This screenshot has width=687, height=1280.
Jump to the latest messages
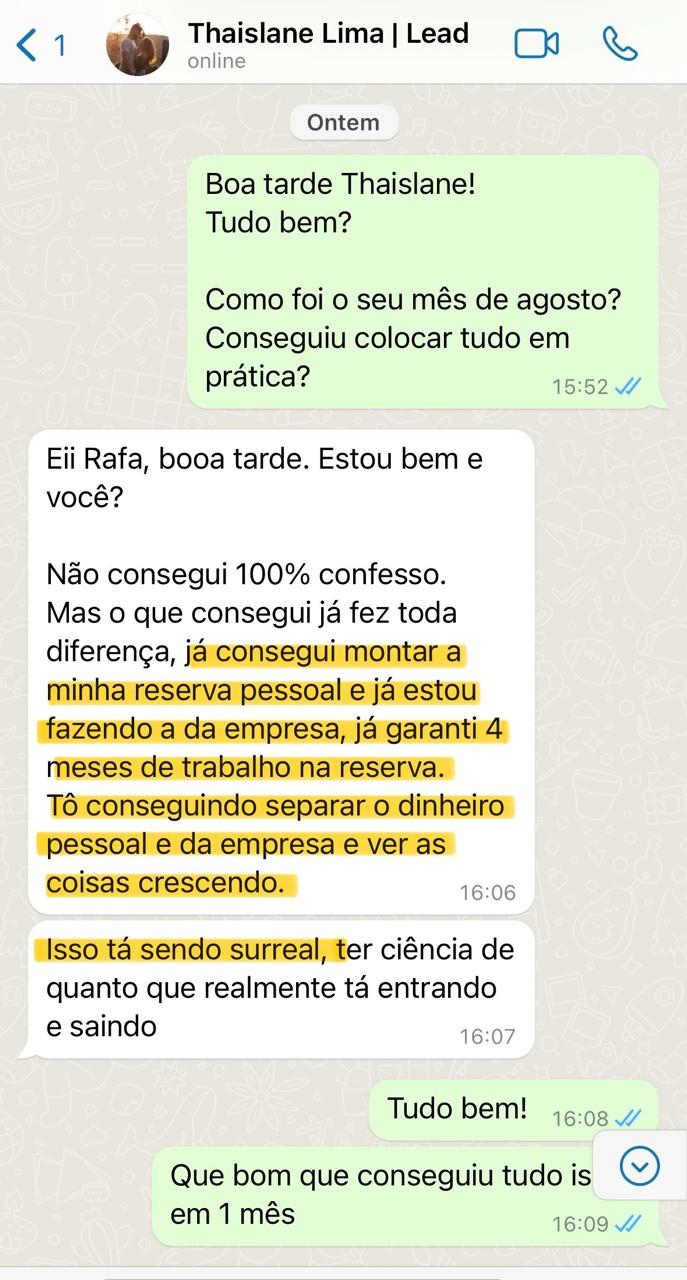pyautogui.click(x=640, y=1165)
